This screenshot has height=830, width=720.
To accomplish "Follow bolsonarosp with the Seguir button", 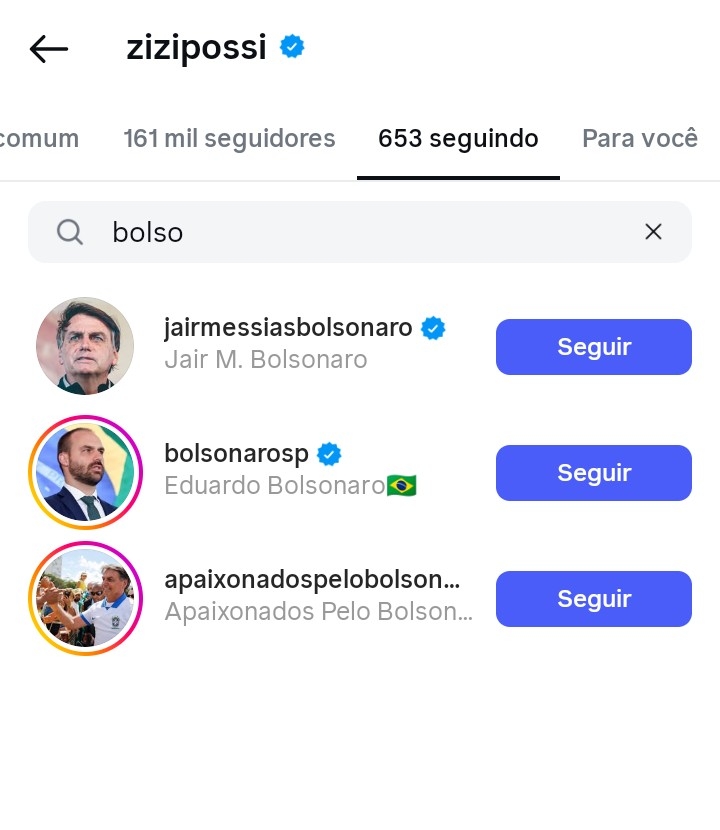I will point(593,473).
